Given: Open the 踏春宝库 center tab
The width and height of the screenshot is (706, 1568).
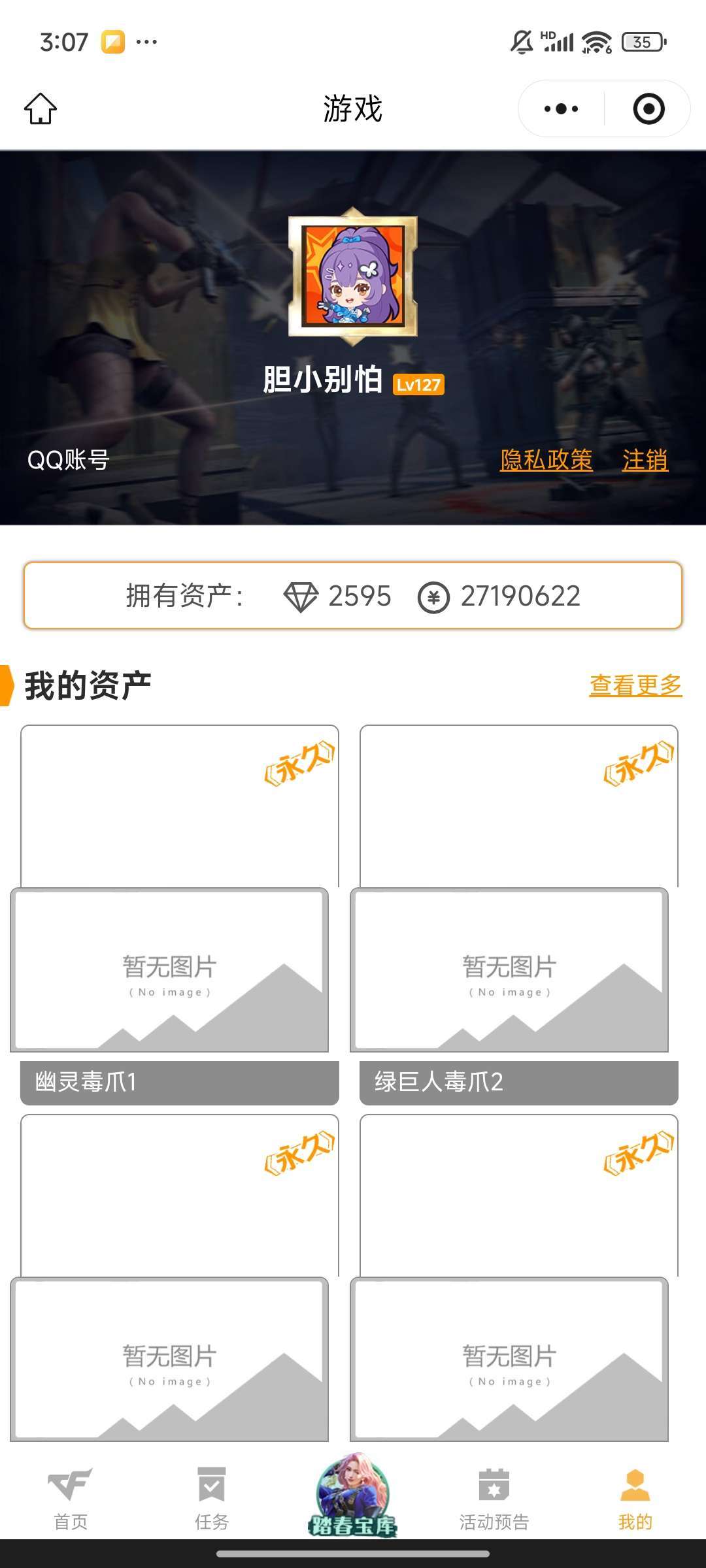Looking at the screenshot, I should (x=353, y=1496).
